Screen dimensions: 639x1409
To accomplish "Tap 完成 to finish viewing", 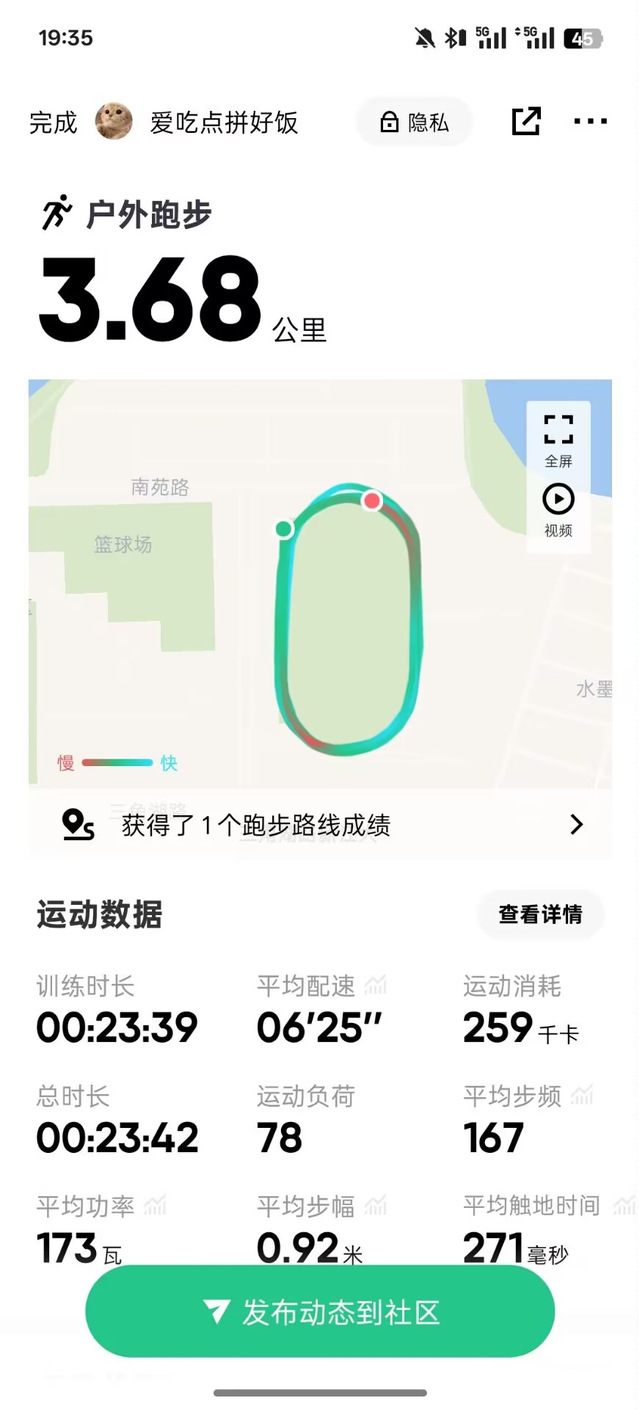I will [53, 123].
